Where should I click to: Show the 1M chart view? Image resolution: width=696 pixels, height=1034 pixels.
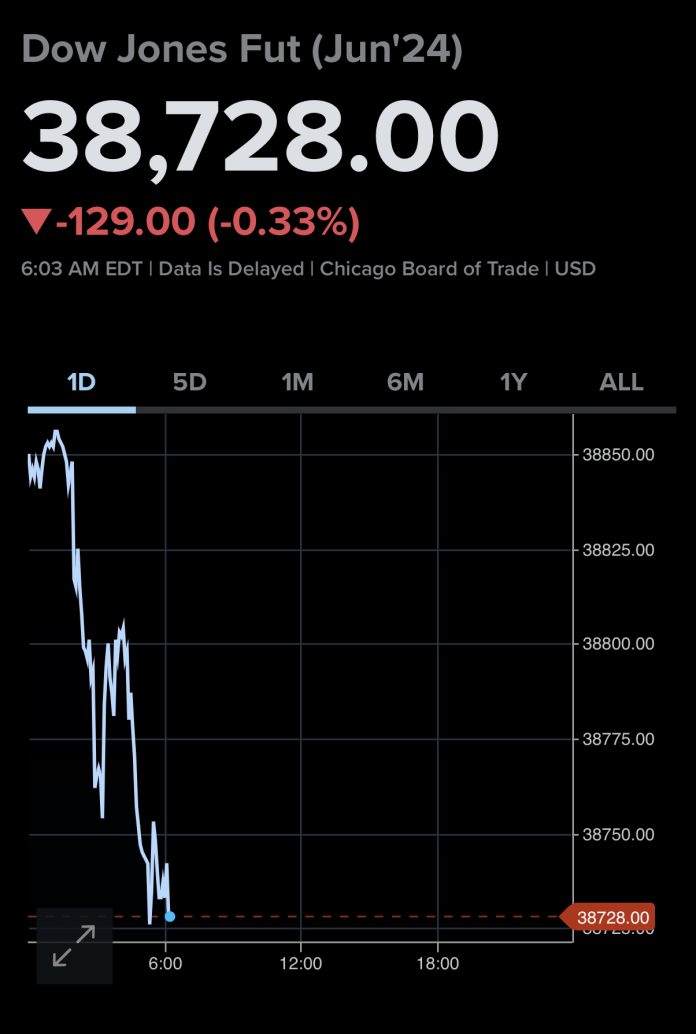[x=297, y=383]
